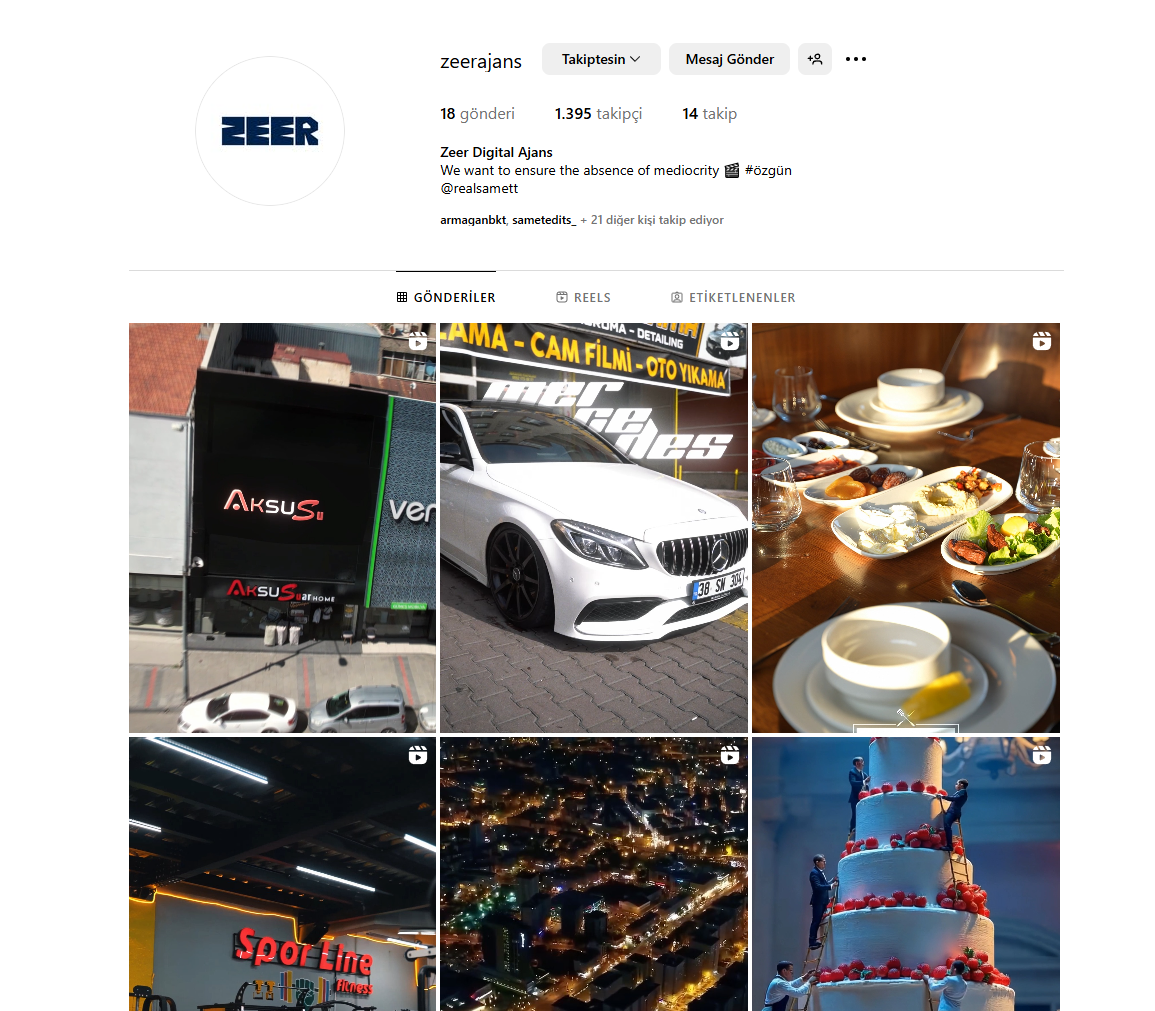This screenshot has width=1155, height=1011.
Task: Open the Takiptesin following dropdown
Action: pyautogui.click(x=601, y=59)
